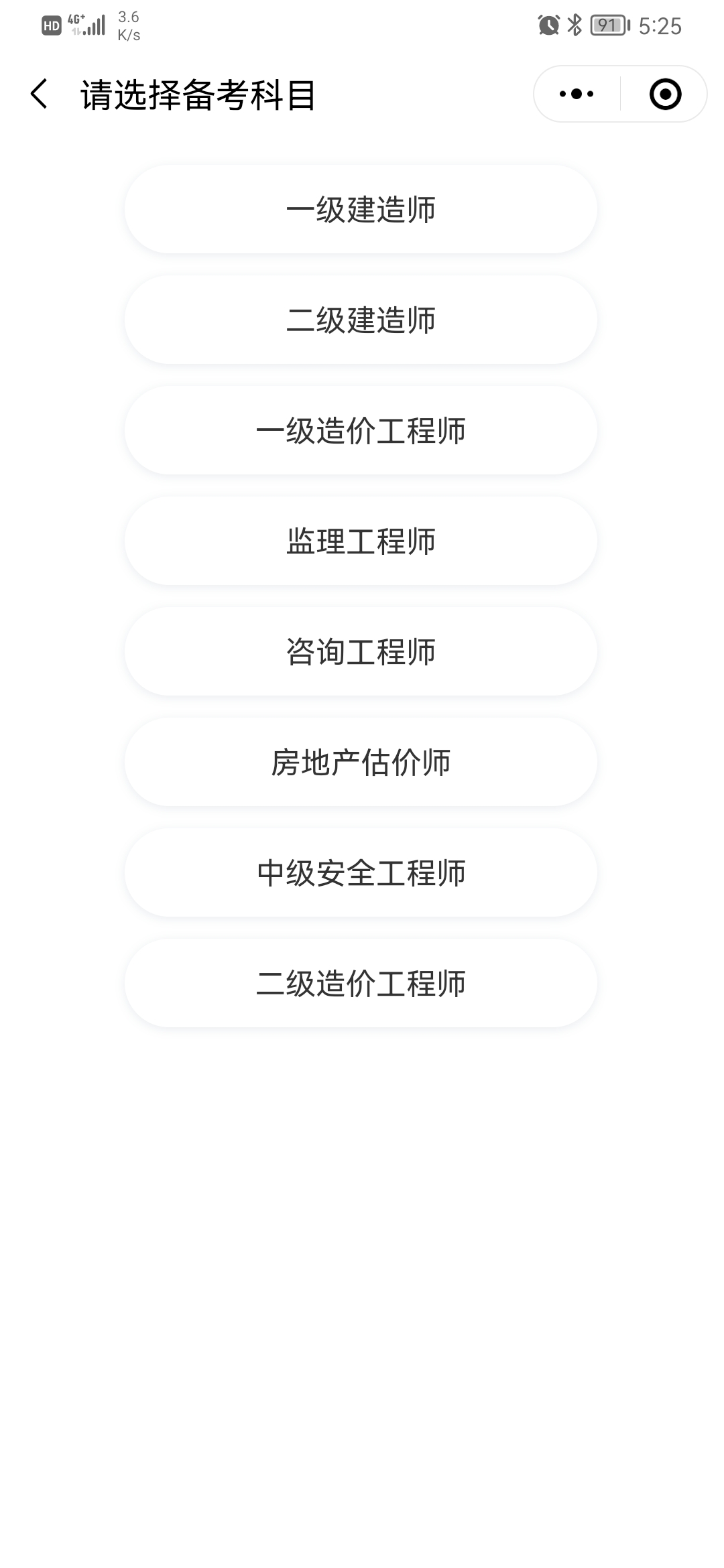Screen dimensions: 724x1568
Task: Choose 房地产估价师 exam category
Action: click(x=361, y=763)
